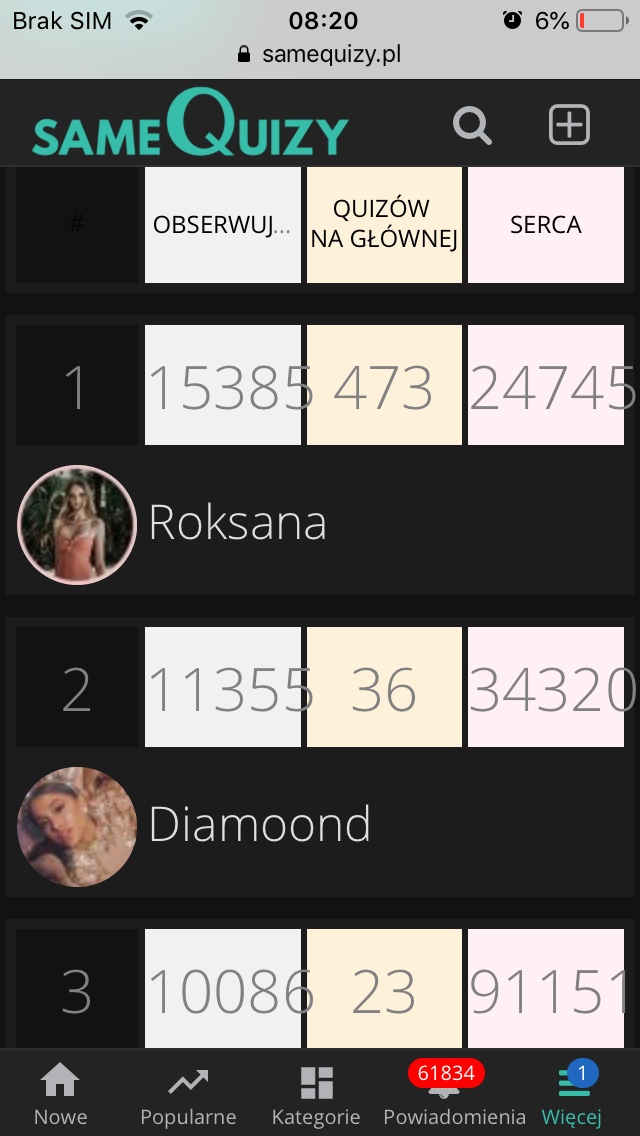Tap the plus icon to add a quiz
This screenshot has height=1136, width=640.
pos(569,125)
